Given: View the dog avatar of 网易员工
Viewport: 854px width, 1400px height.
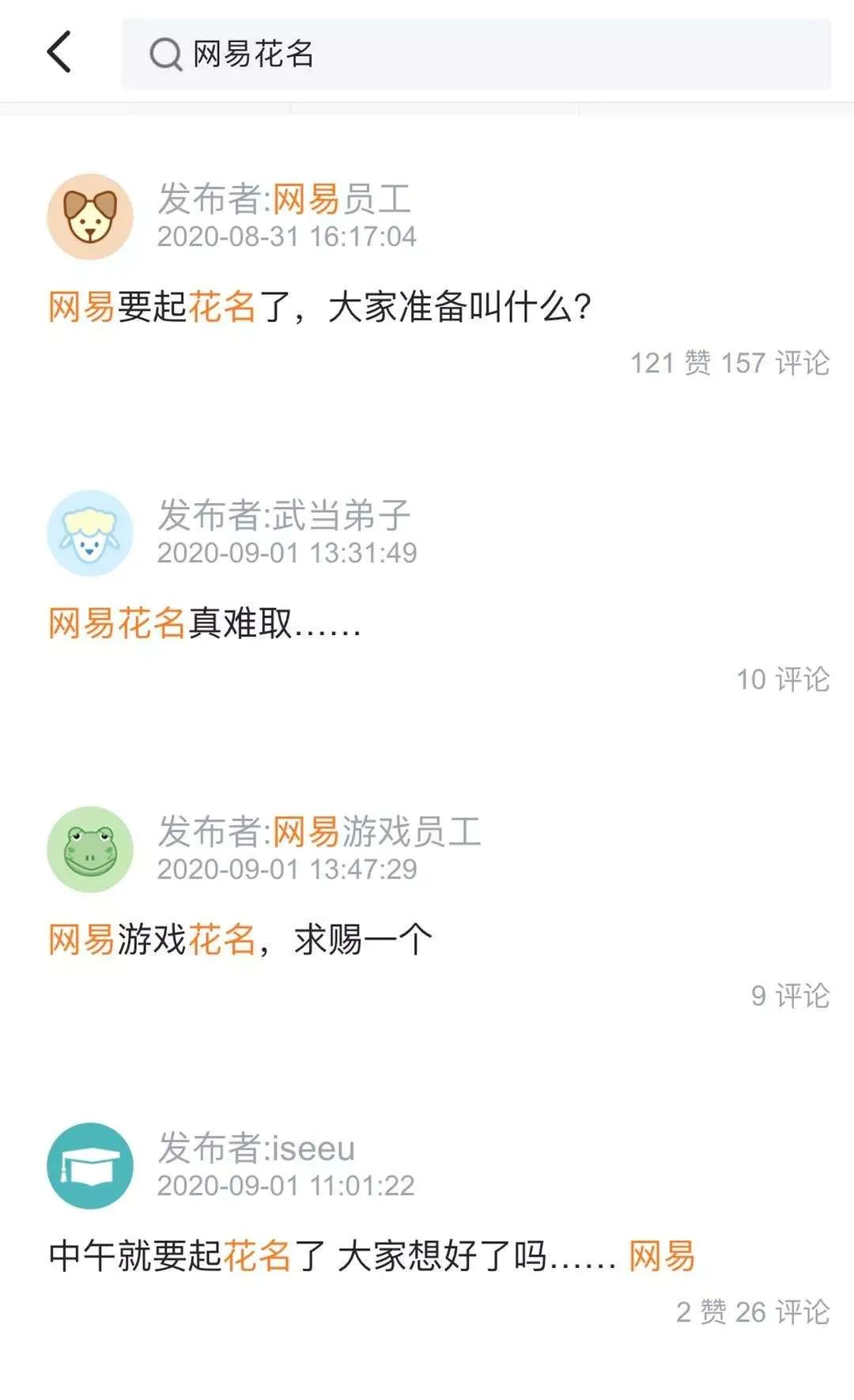Looking at the screenshot, I should pyautogui.click(x=89, y=217).
